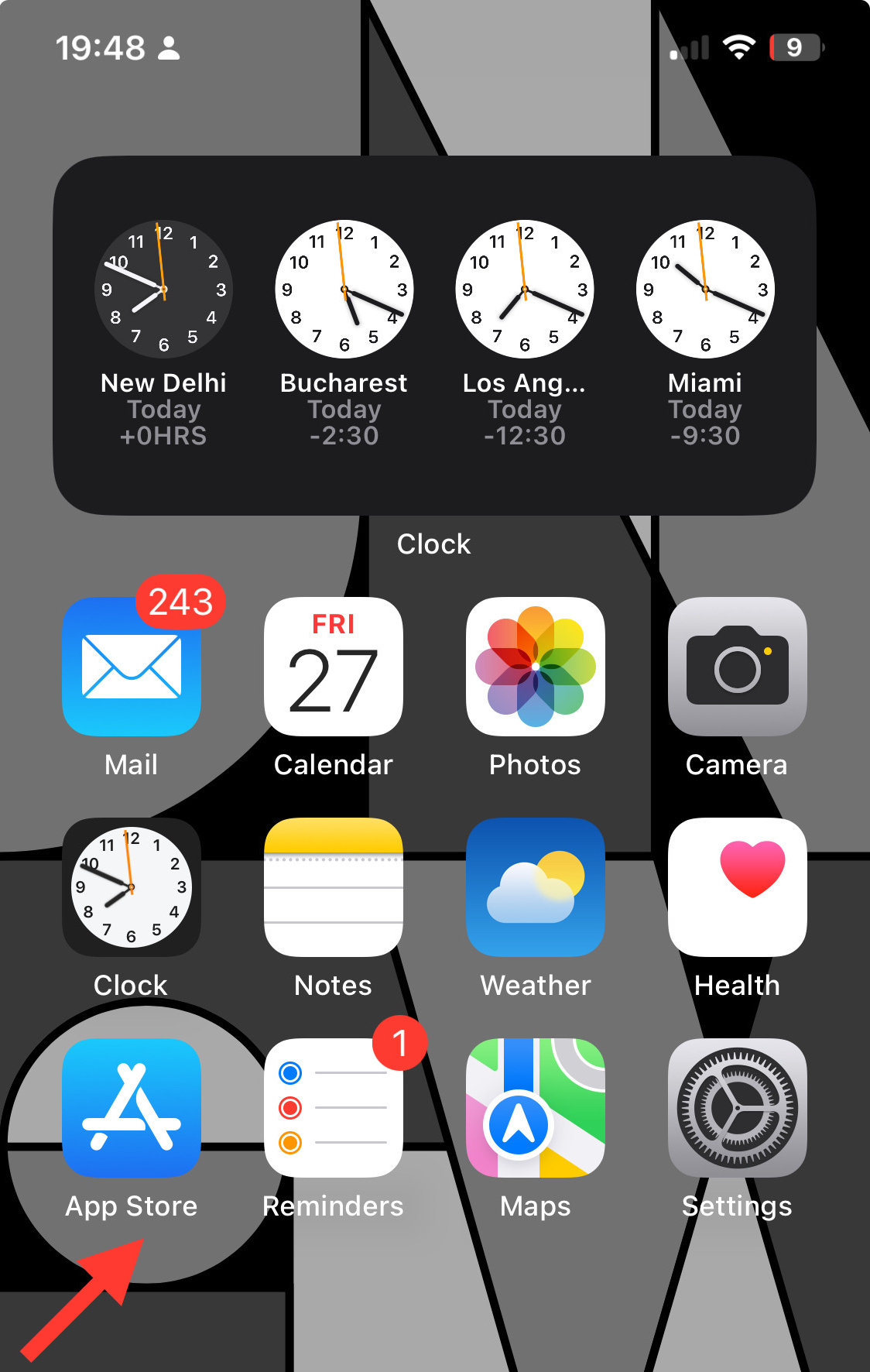Tap the Focus person icon in status bar
Screen dimensions: 870x1372
click(168, 48)
